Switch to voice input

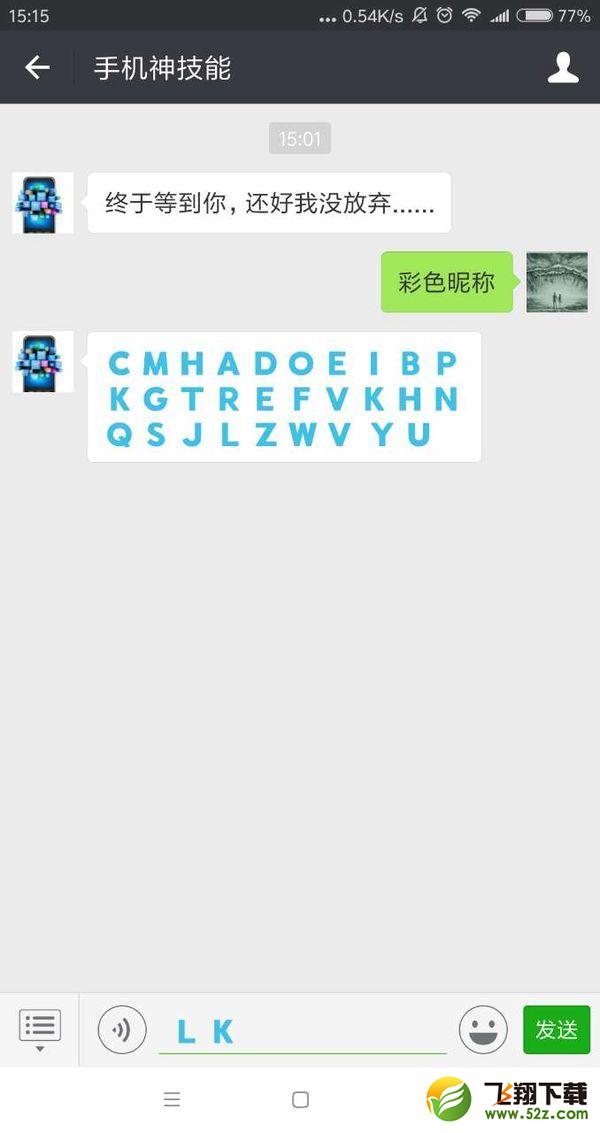[x=122, y=1030]
